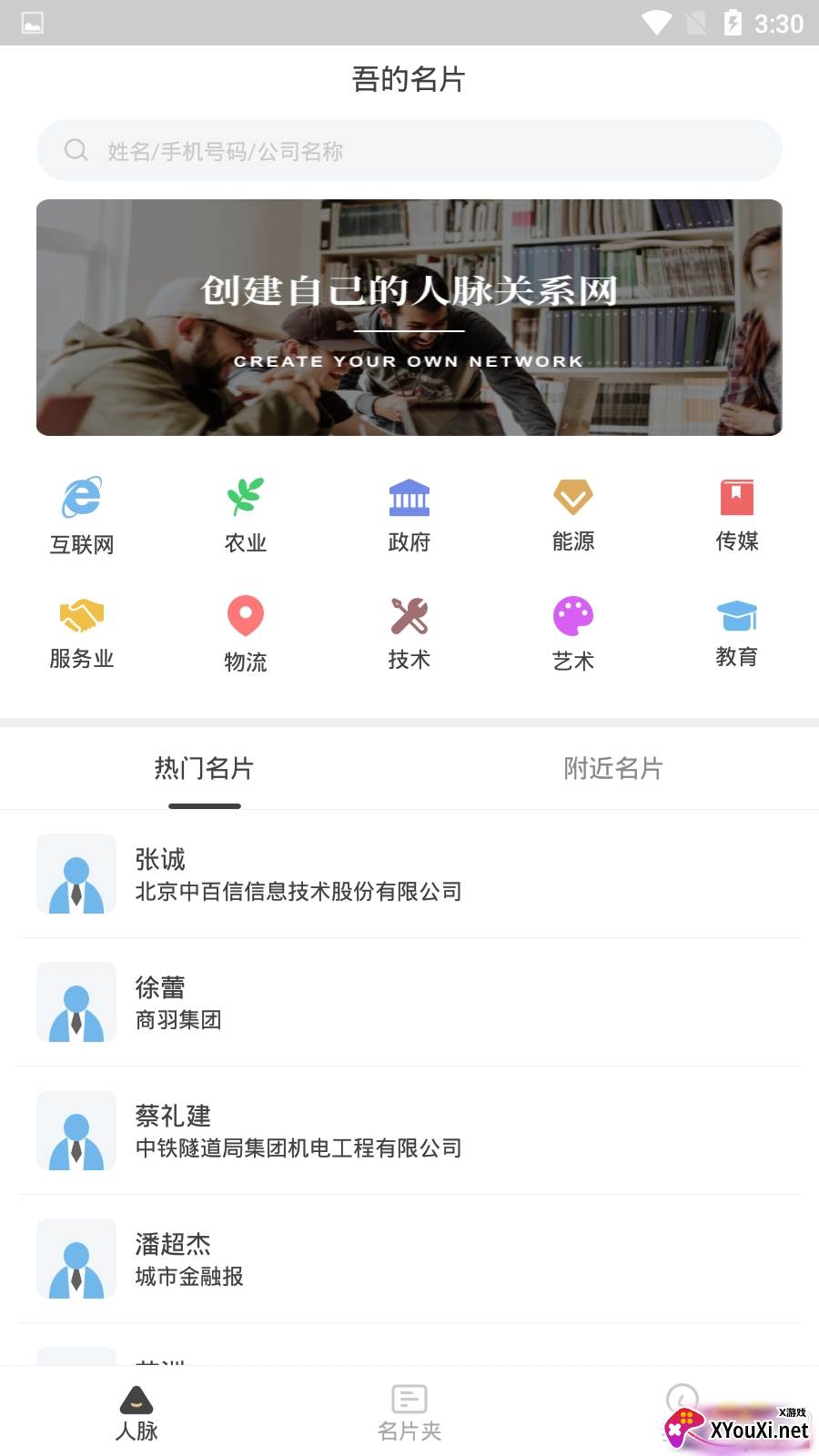Open 徐蕾's card from 商羽集团
The width and height of the screenshot is (819, 1456).
[x=409, y=1002]
